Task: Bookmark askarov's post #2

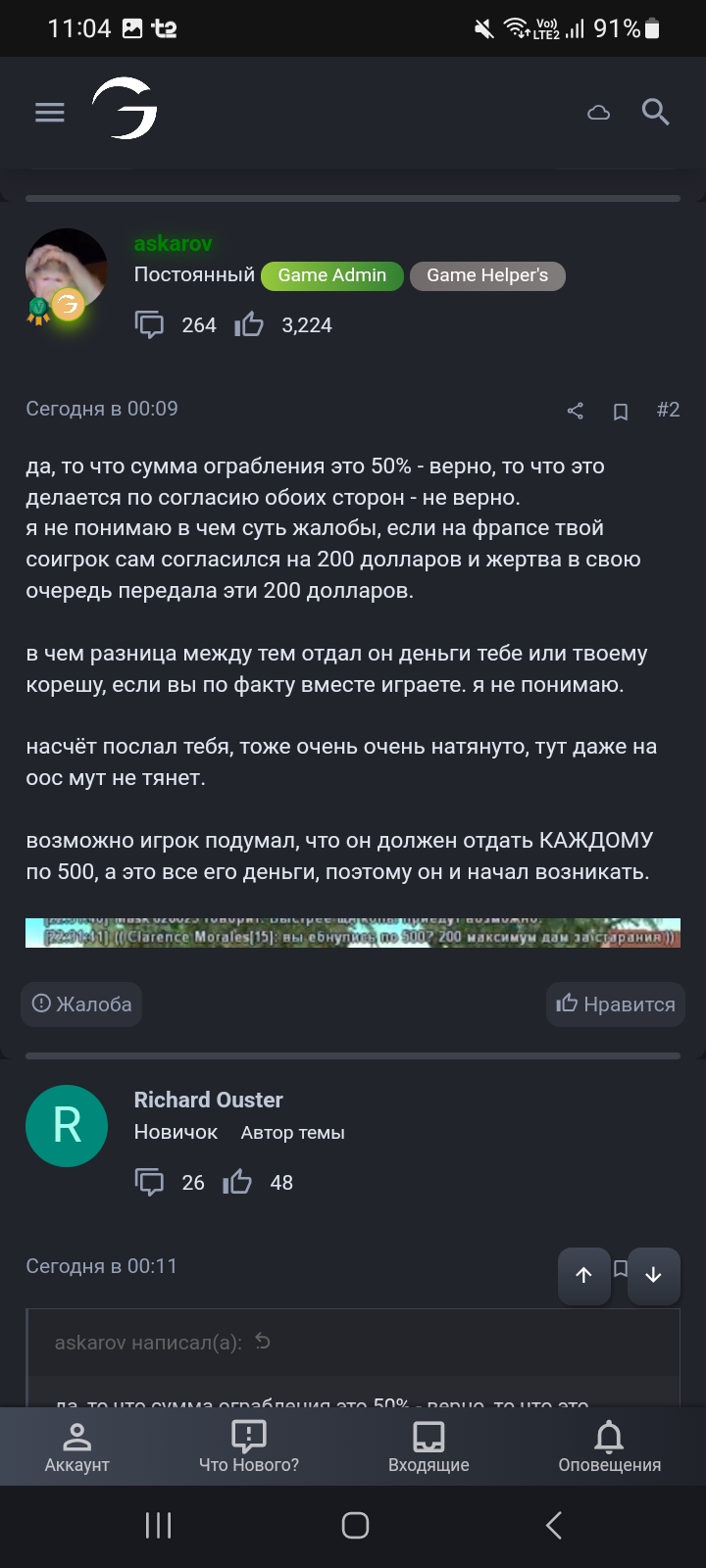Action: (x=621, y=411)
